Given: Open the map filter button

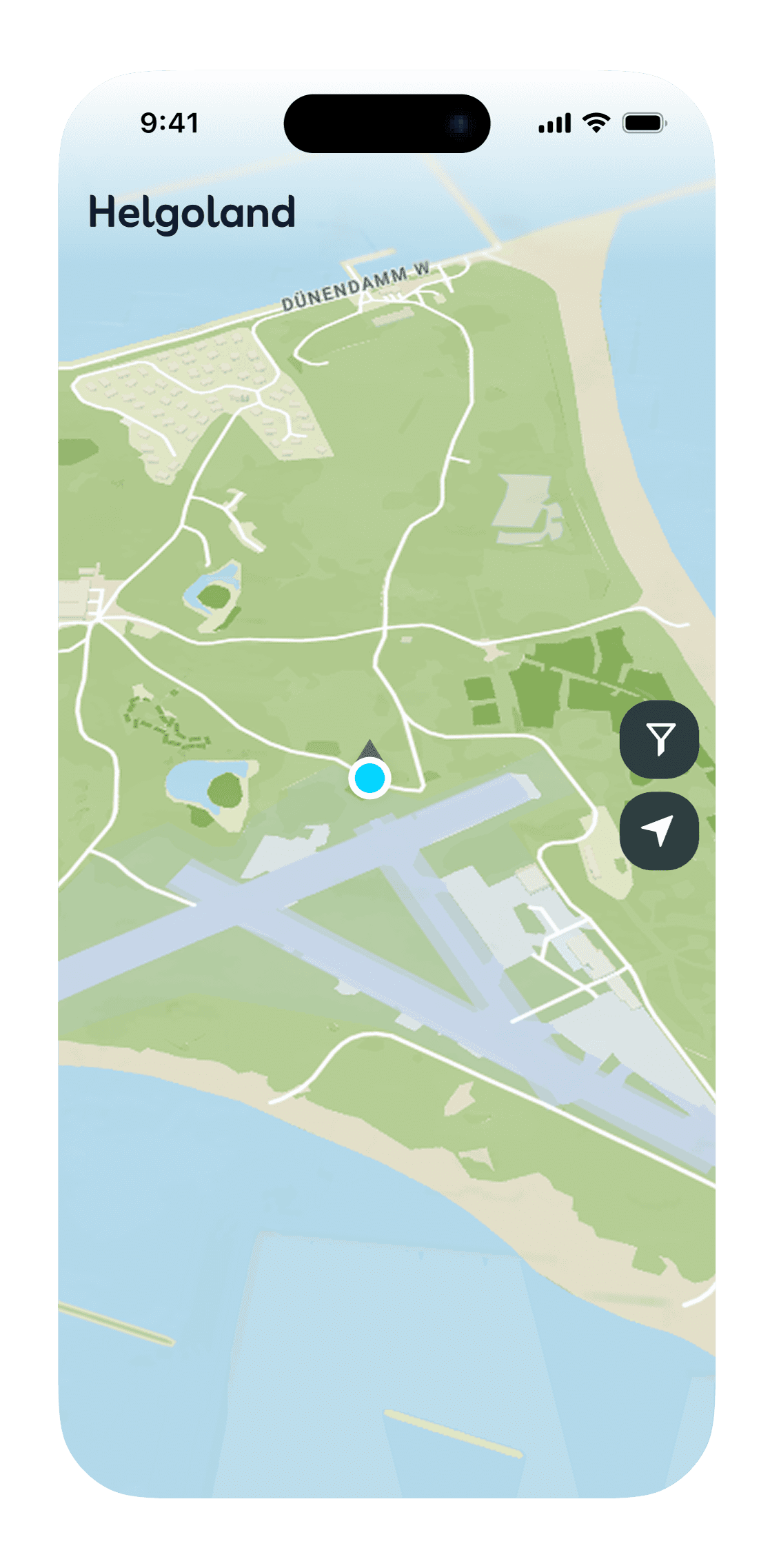Looking at the screenshot, I should pyautogui.click(x=659, y=739).
